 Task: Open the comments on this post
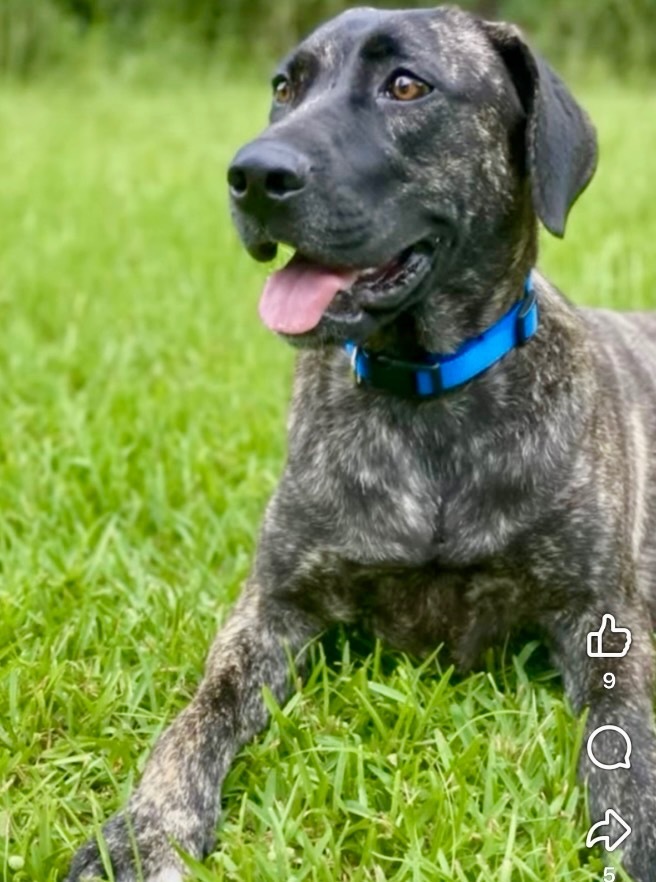point(608,747)
